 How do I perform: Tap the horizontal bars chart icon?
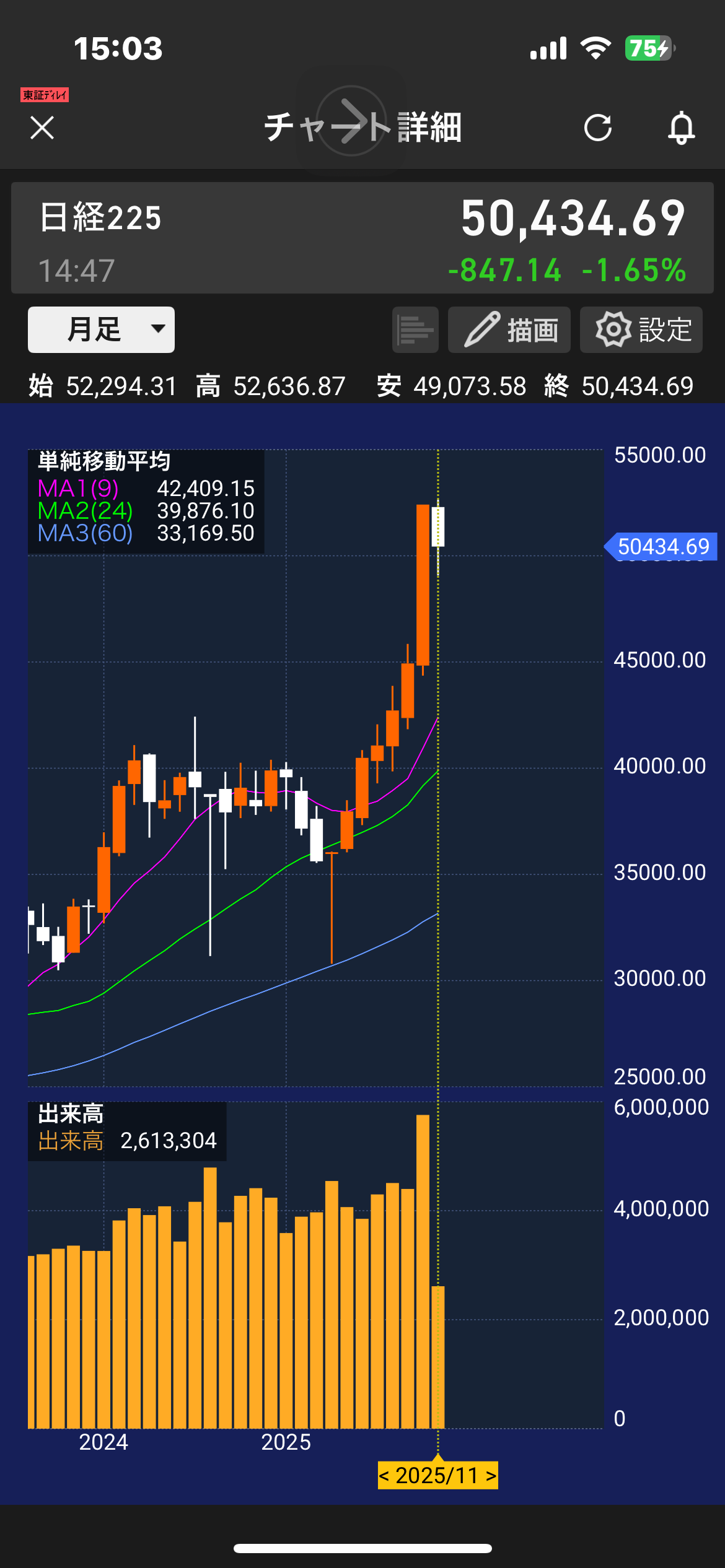[x=415, y=329]
